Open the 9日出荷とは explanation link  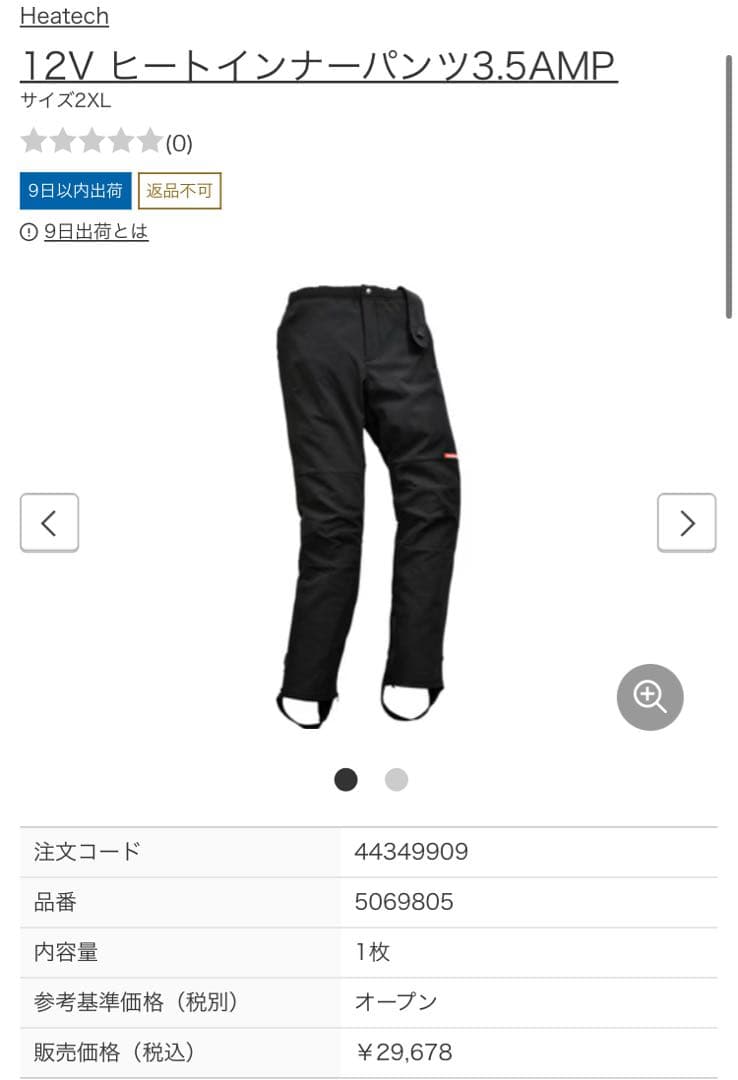coord(94,231)
